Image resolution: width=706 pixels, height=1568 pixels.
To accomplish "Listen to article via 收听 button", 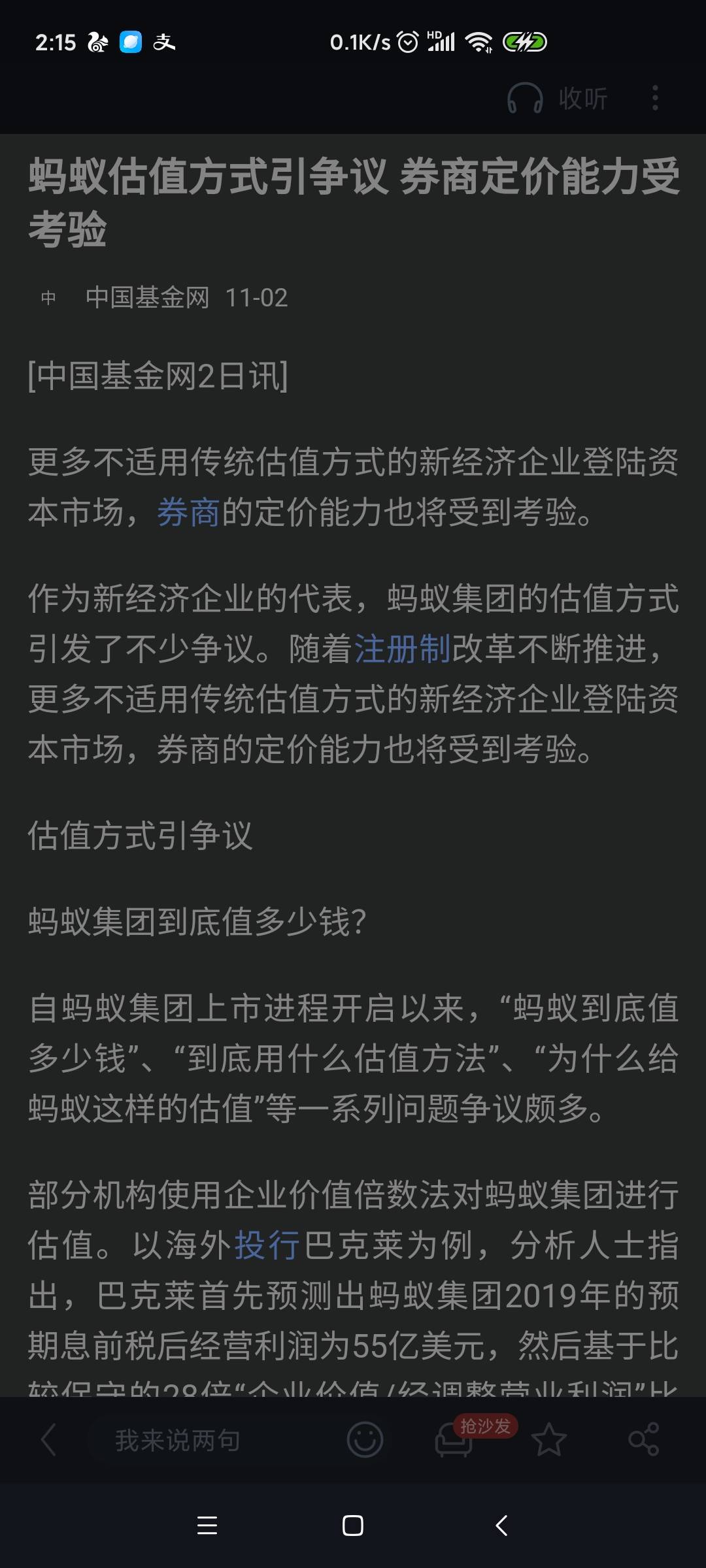I will pos(558,99).
